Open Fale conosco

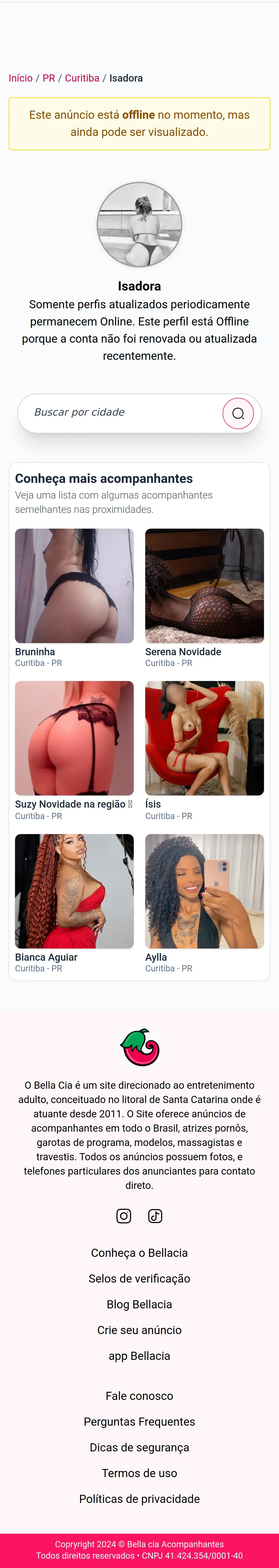[139, 1396]
